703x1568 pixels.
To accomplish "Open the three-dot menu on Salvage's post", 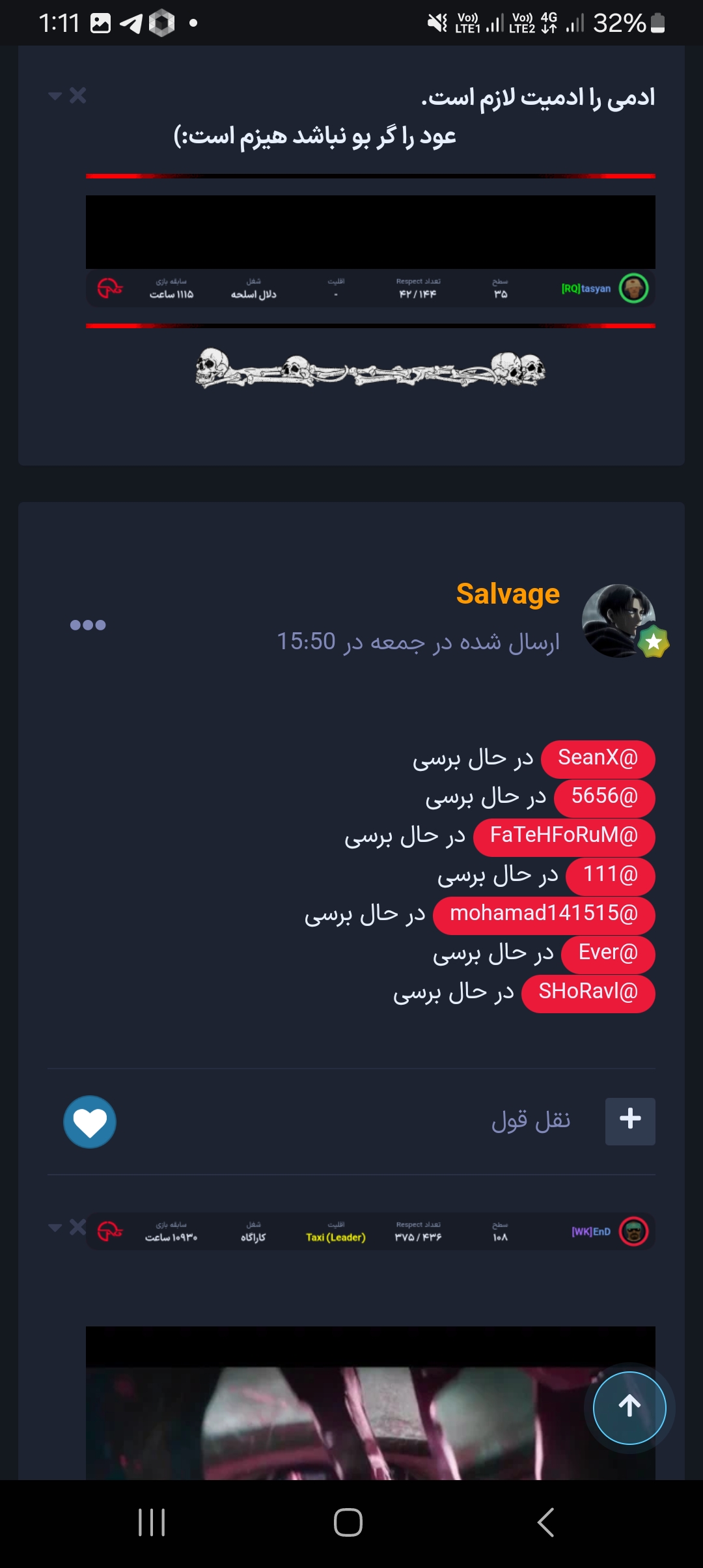I will pos(88,625).
